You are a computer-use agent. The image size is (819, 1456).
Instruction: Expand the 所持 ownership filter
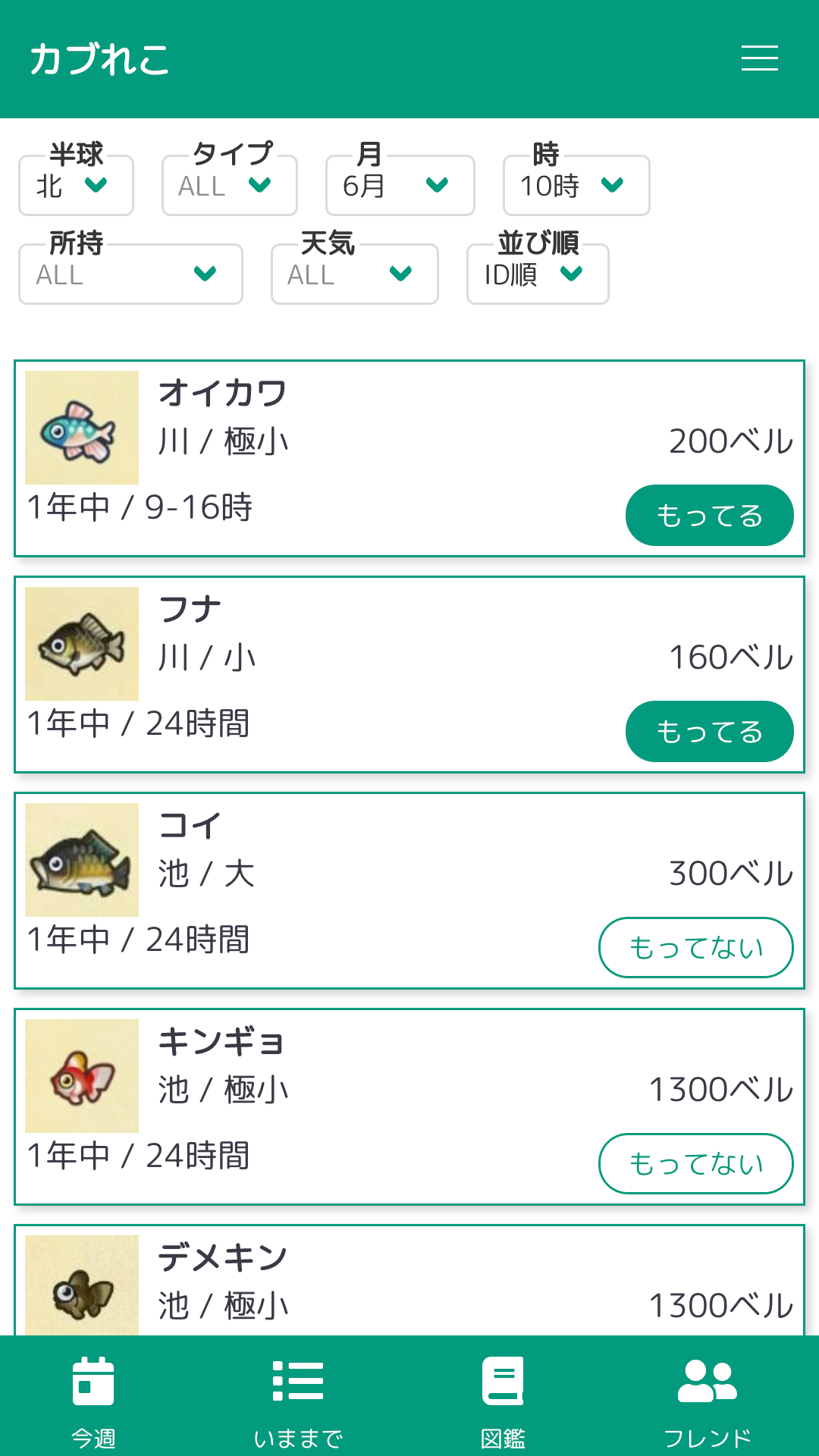point(130,274)
